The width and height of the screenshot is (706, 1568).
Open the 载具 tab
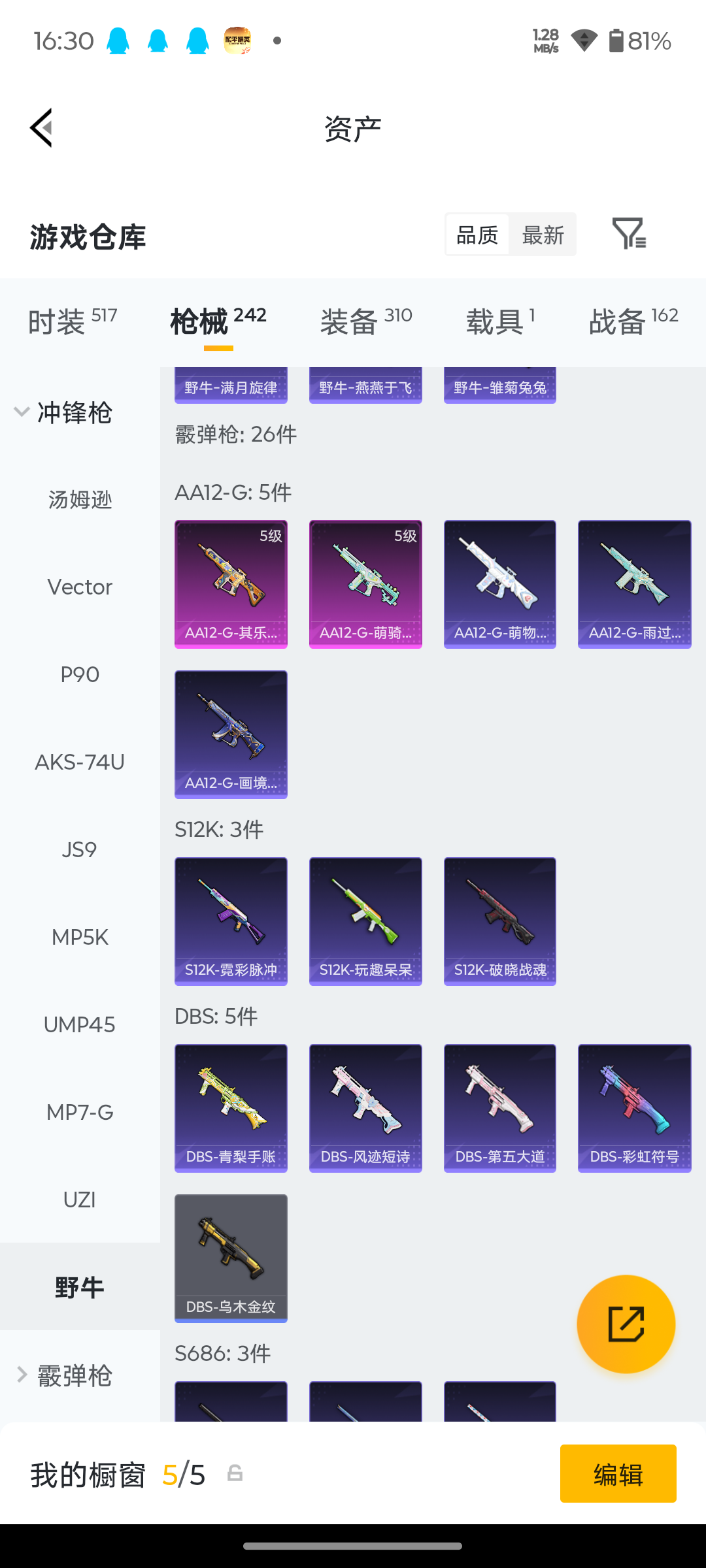[x=501, y=321]
